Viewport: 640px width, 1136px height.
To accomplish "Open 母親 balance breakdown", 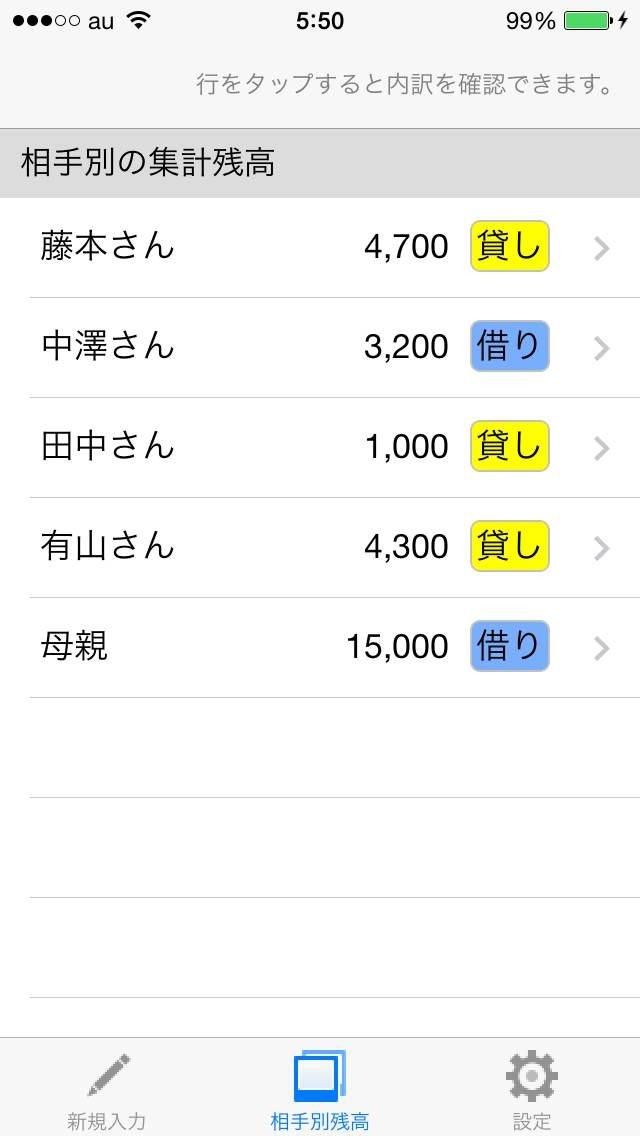I will tap(320, 647).
